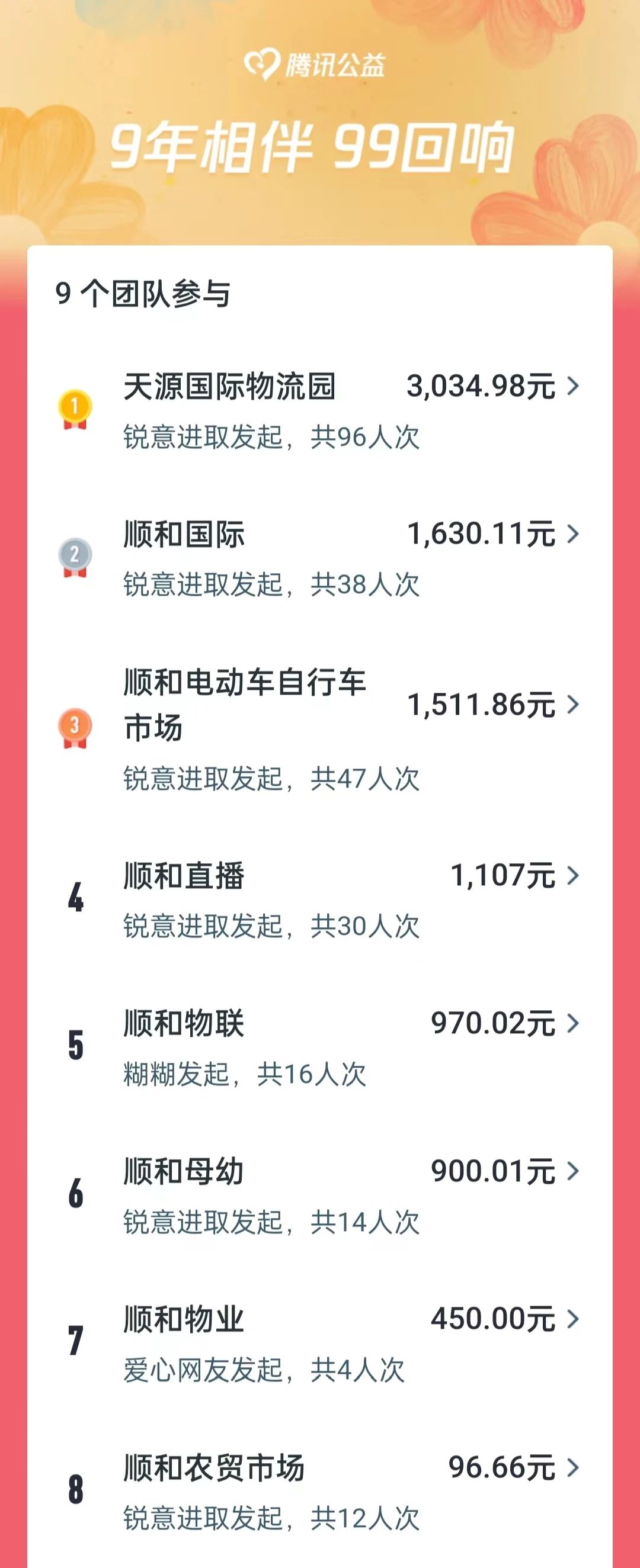Open the 顺和农贸市场 team row

tap(319, 1491)
